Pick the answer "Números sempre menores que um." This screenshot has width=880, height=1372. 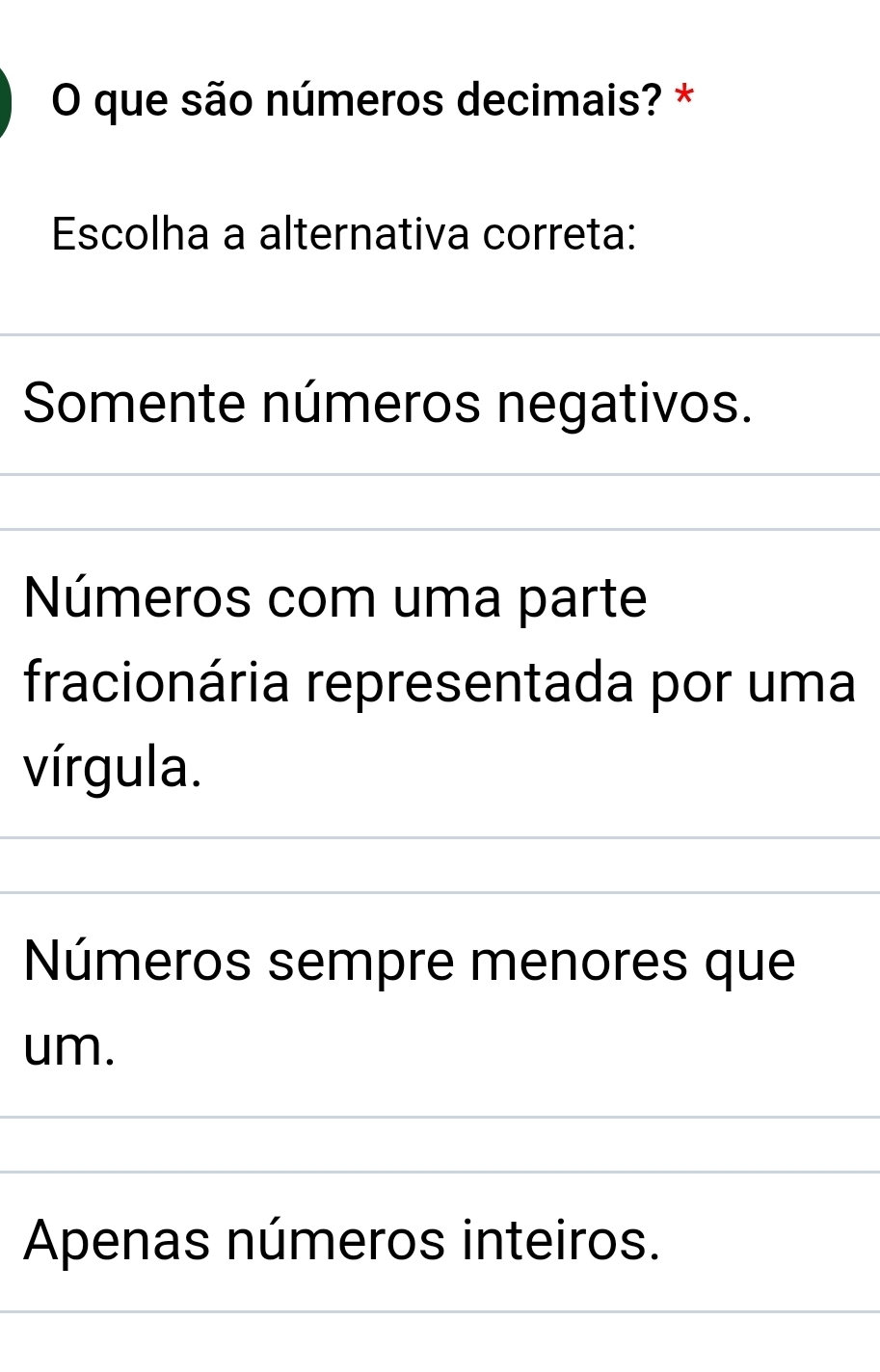coord(411,1004)
